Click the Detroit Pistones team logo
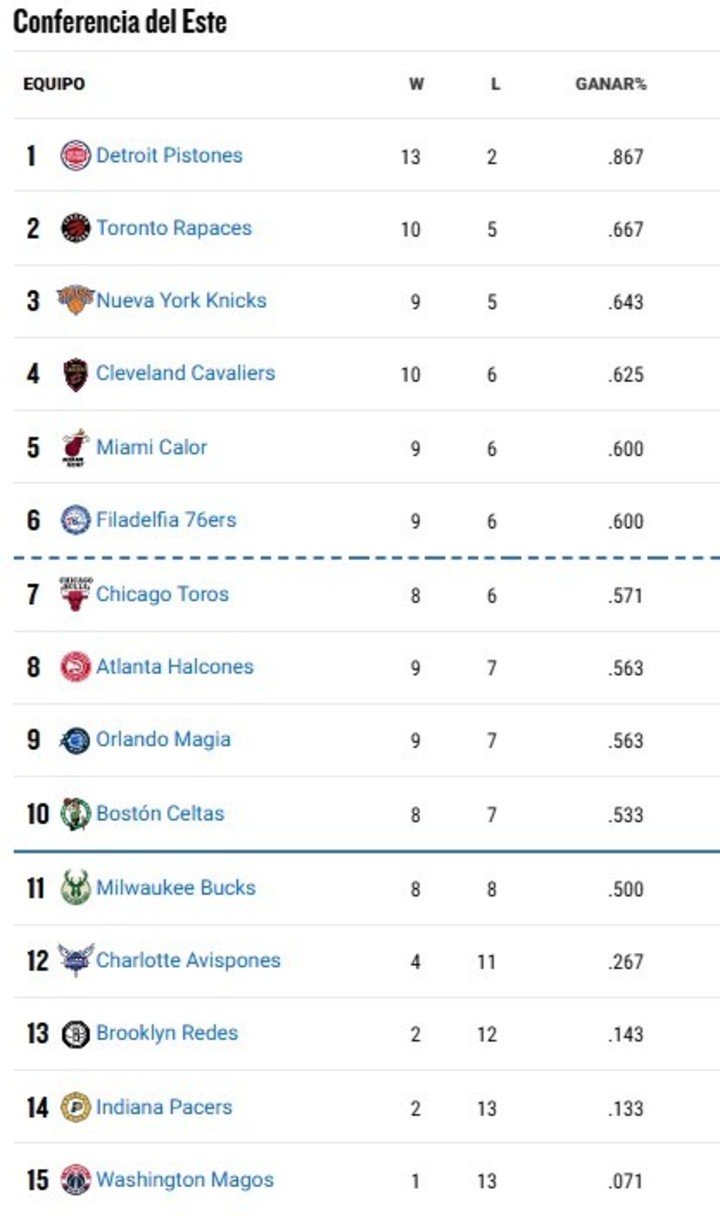720x1216 pixels. (75, 153)
